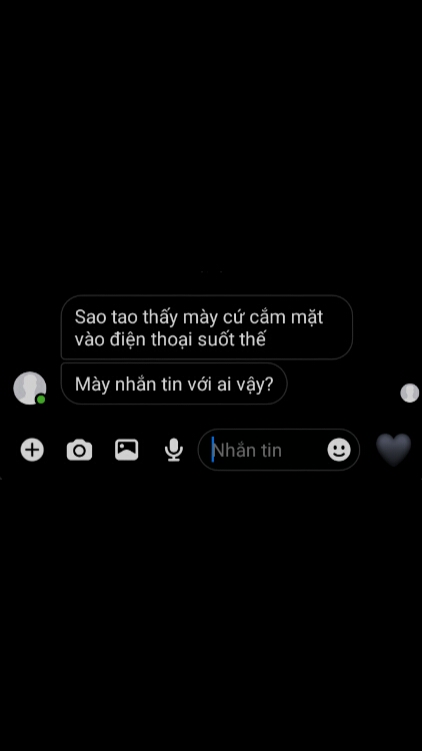Focus the Nhắn tin message field

point(278,450)
